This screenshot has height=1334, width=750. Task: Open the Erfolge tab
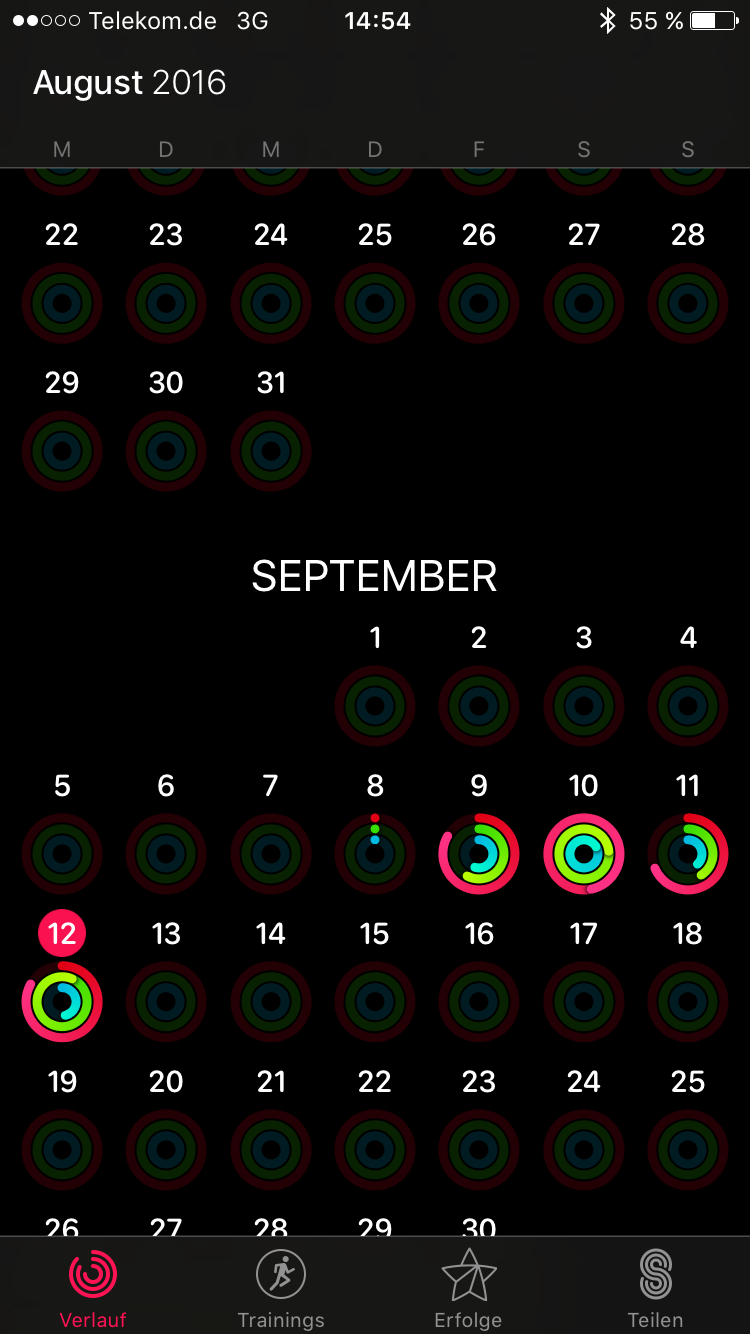point(468,1288)
